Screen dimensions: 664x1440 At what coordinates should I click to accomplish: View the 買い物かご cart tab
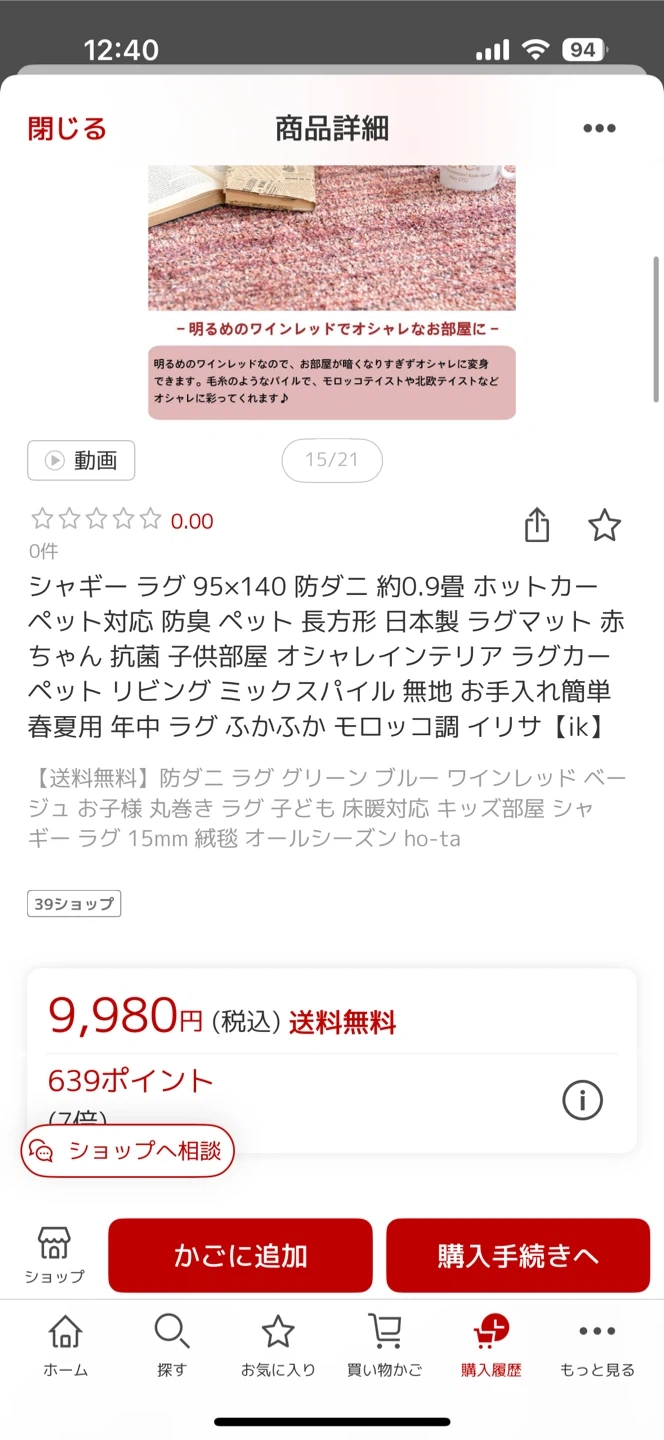tap(385, 1345)
